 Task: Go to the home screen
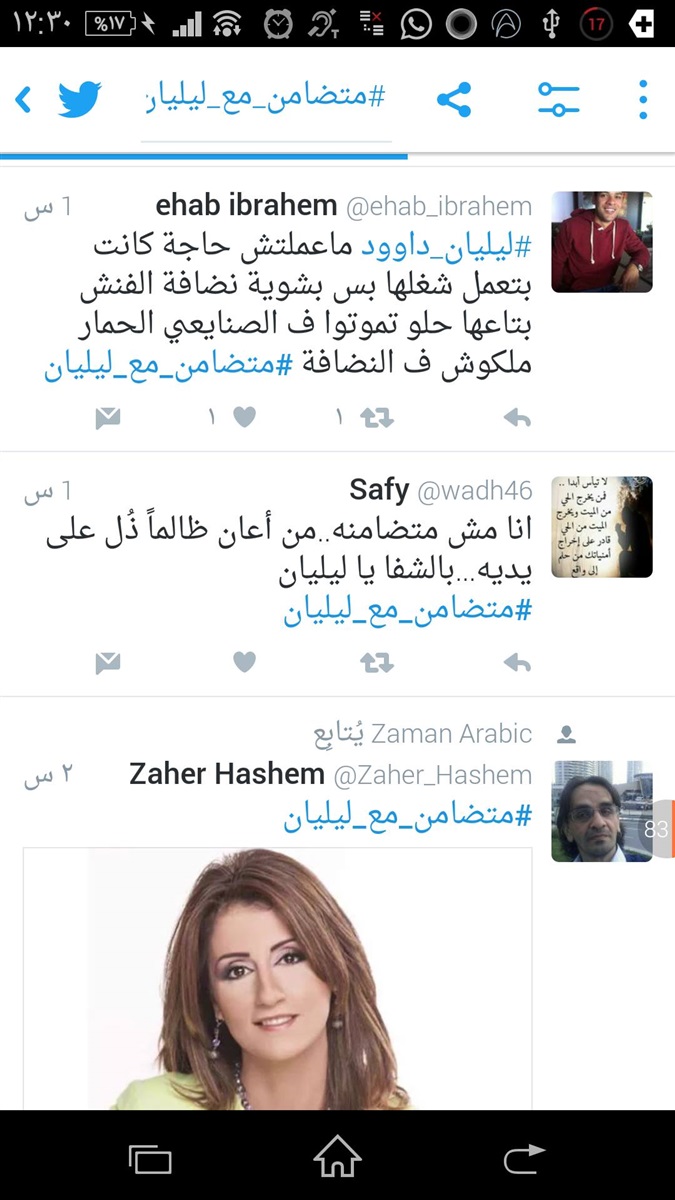pyautogui.click(x=337, y=1158)
